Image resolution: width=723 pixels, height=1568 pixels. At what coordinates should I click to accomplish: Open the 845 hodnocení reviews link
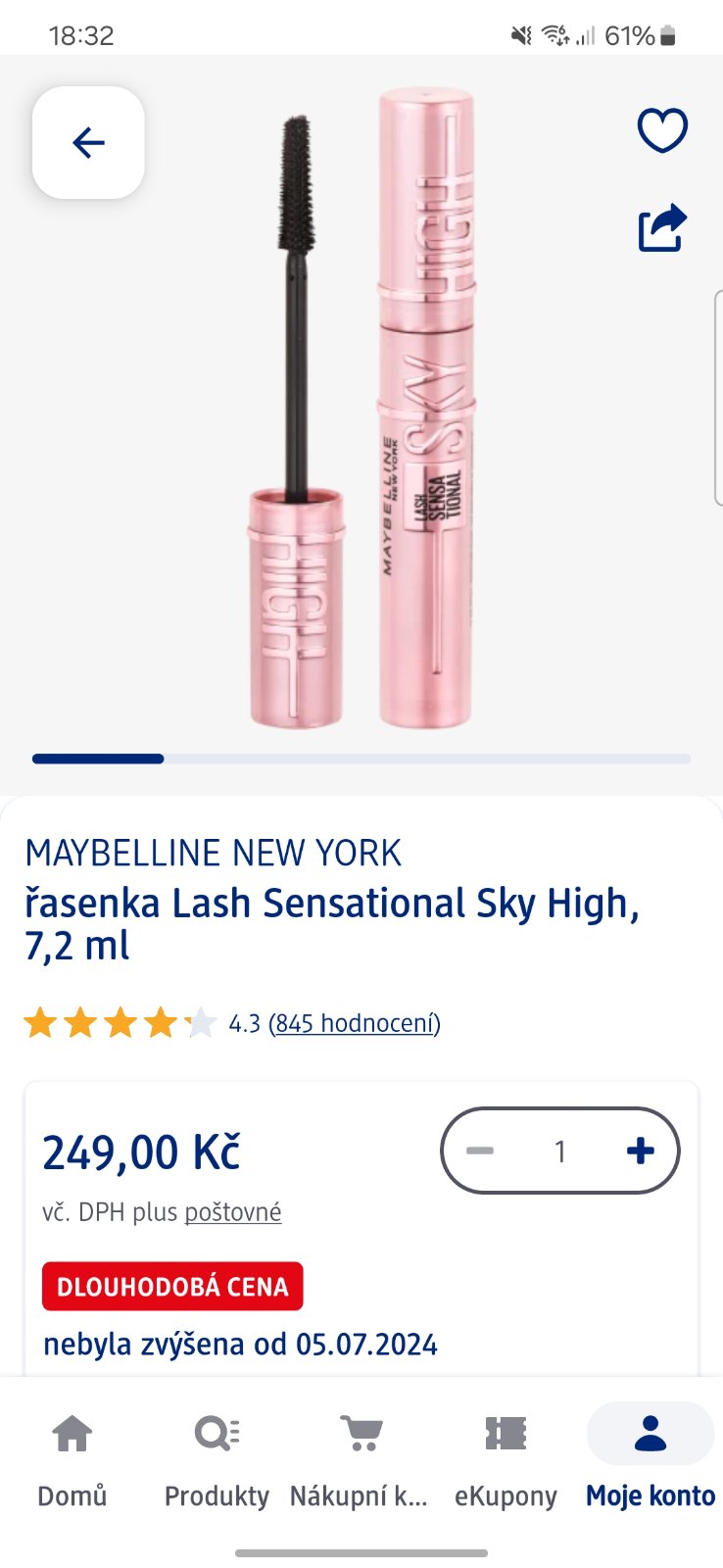[355, 1023]
